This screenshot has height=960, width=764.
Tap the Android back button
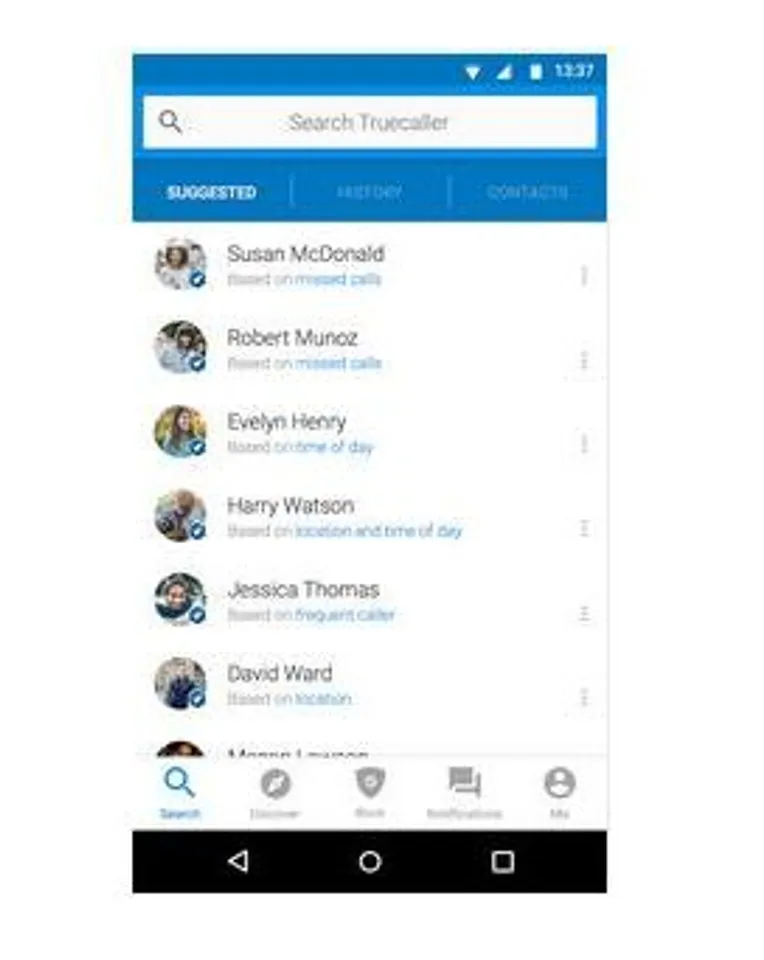[237, 861]
